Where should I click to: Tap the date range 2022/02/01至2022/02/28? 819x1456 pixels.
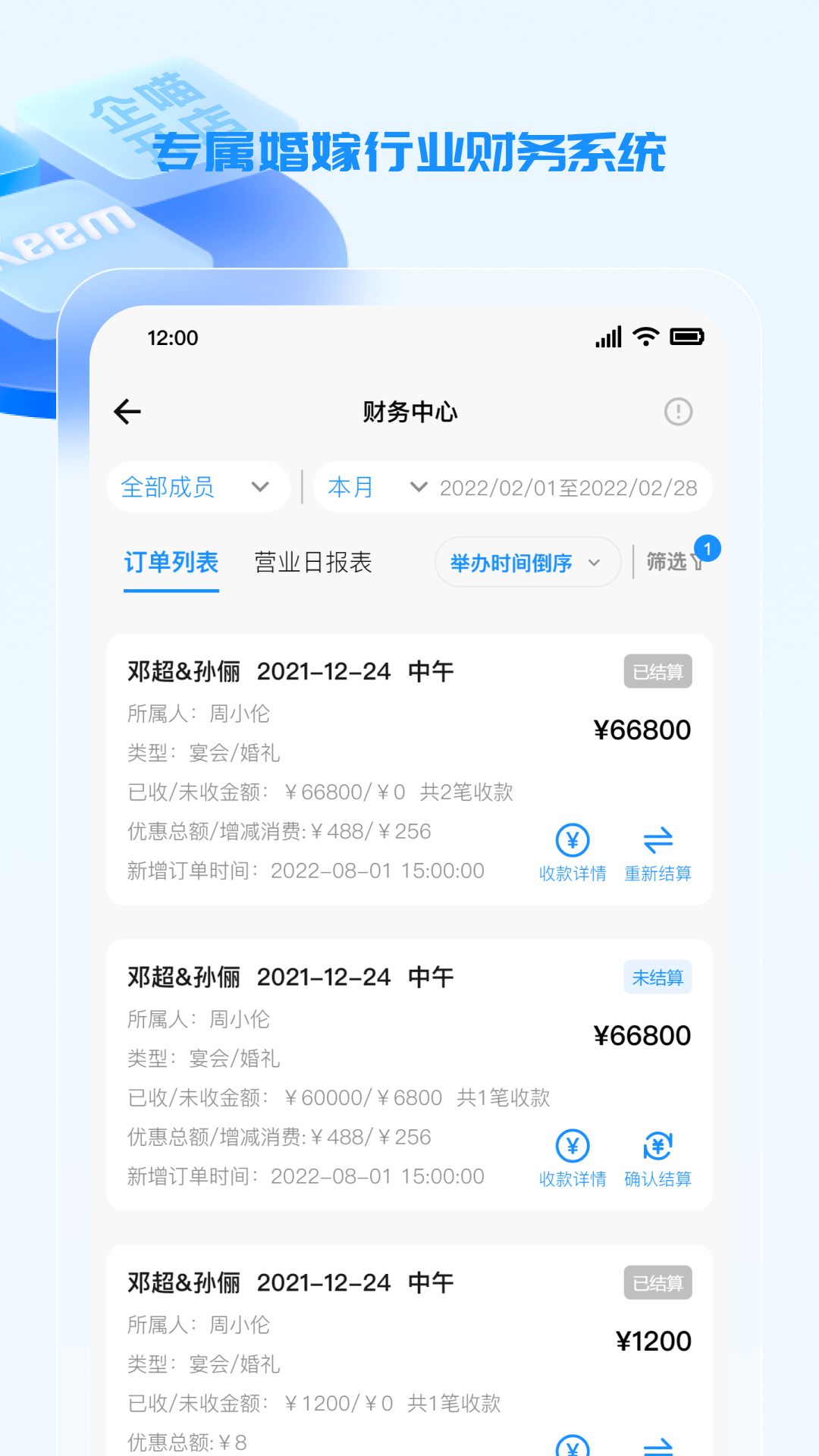tap(567, 488)
